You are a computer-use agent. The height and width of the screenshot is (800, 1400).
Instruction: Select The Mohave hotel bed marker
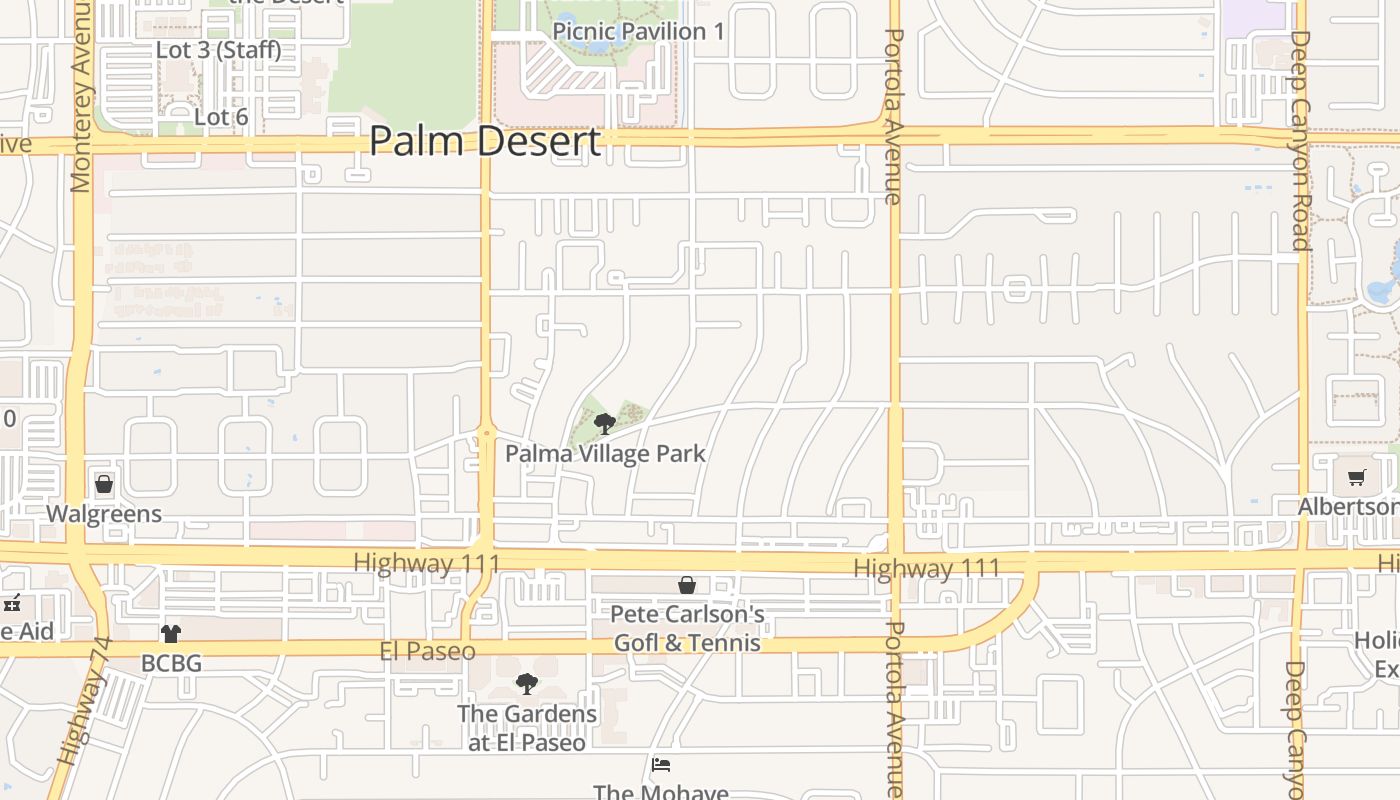[x=661, y=765]
